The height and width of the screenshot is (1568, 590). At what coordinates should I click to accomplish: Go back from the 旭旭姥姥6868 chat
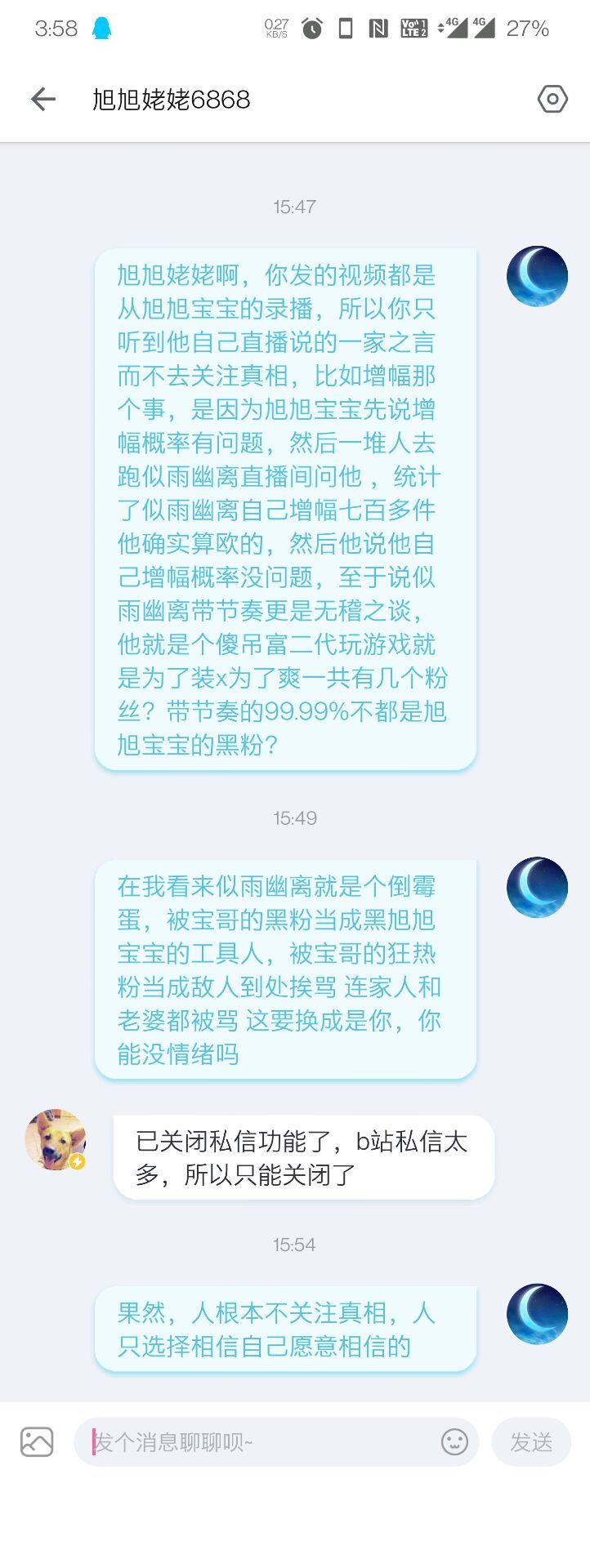click(x=42, y=100)
